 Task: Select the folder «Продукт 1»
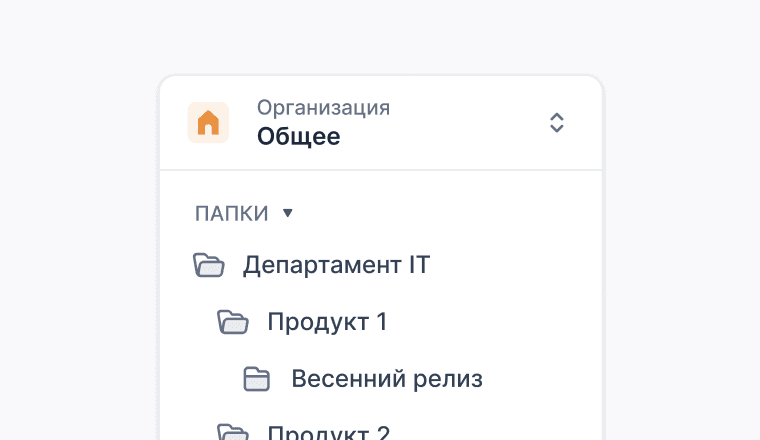(x=326, y=322)
